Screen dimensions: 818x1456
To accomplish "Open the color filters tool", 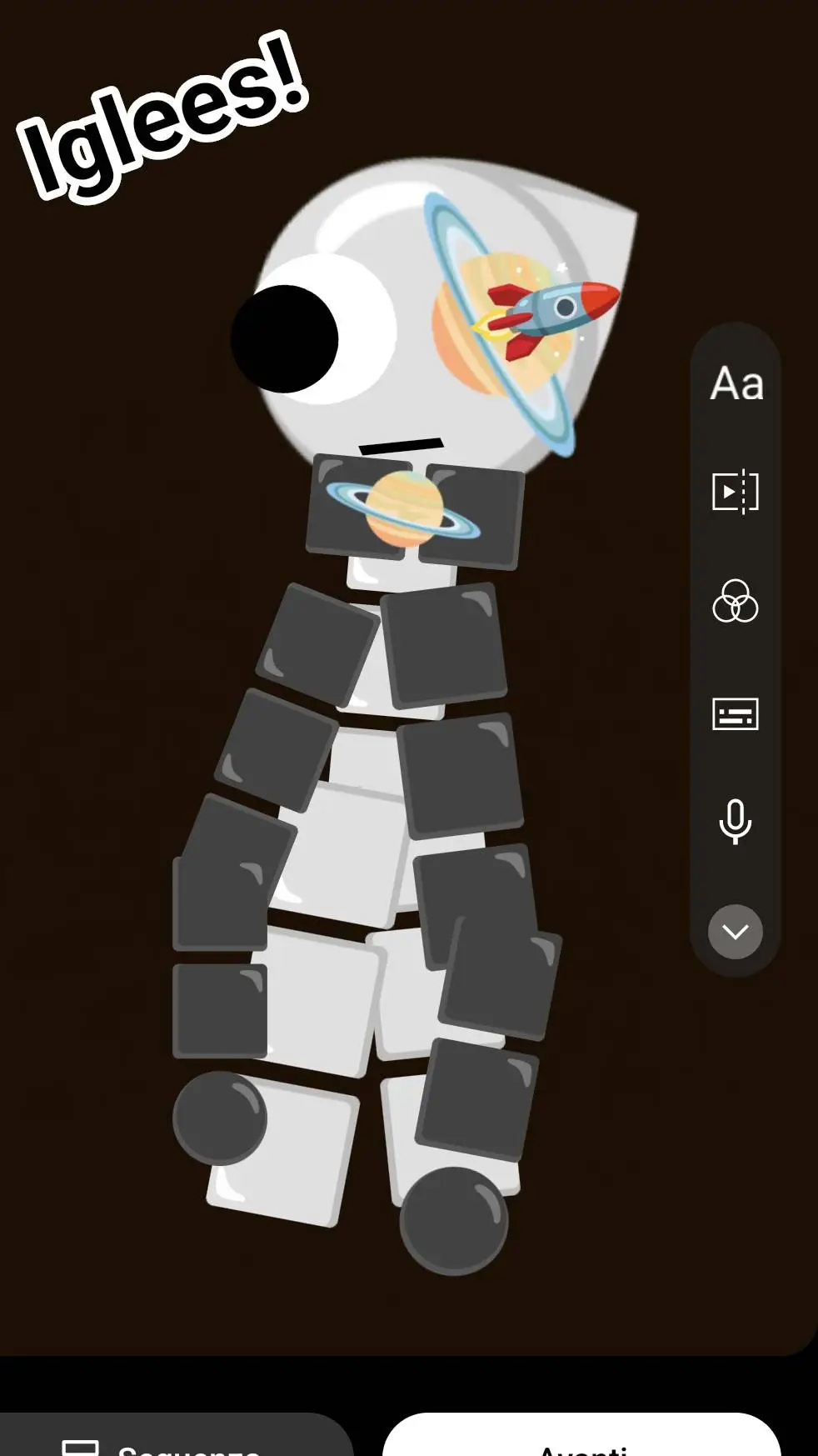I will point(735,602).
